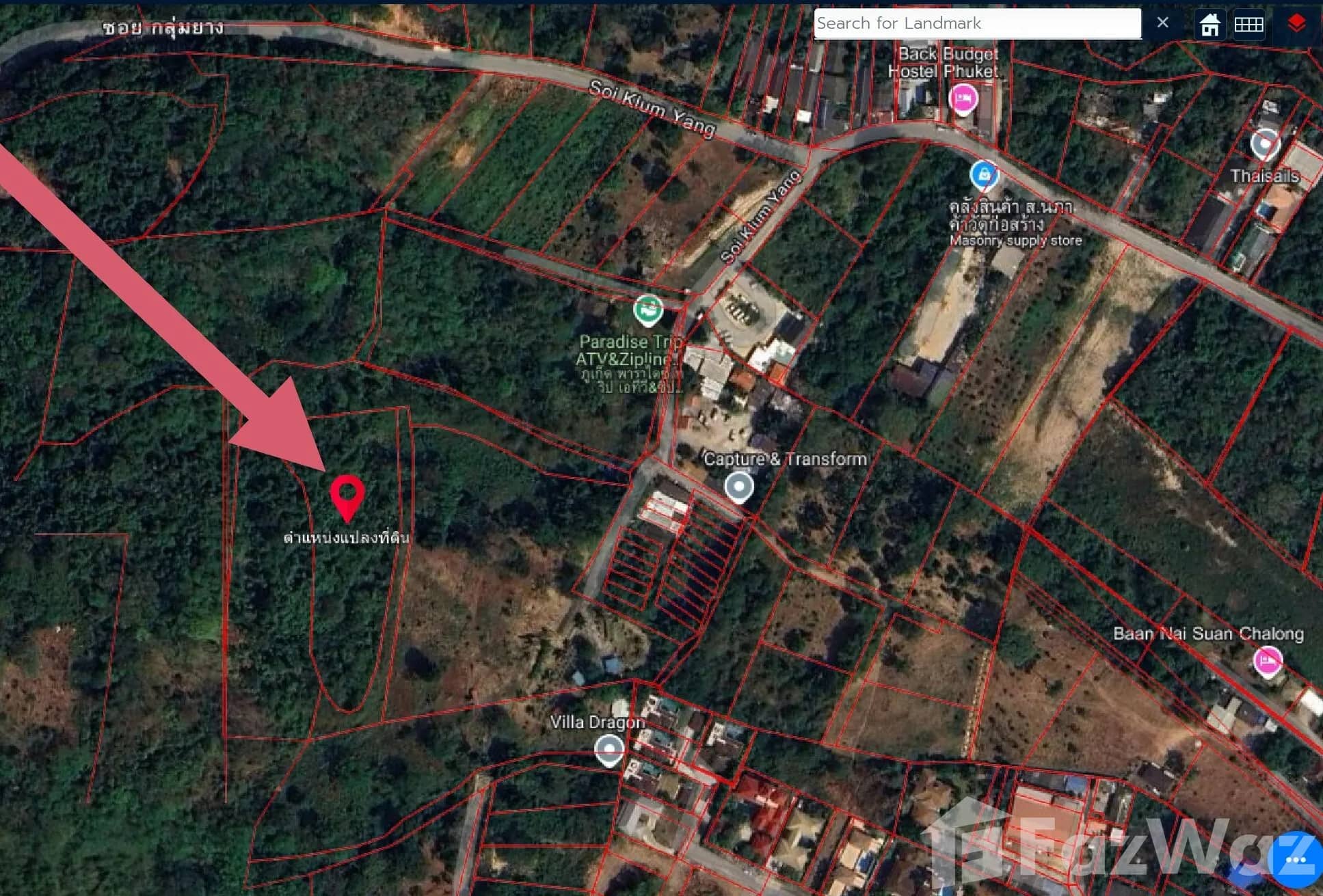Select the Capture & Transform marker
Viewport: 1323px width, 896px height.
[738, 487]
